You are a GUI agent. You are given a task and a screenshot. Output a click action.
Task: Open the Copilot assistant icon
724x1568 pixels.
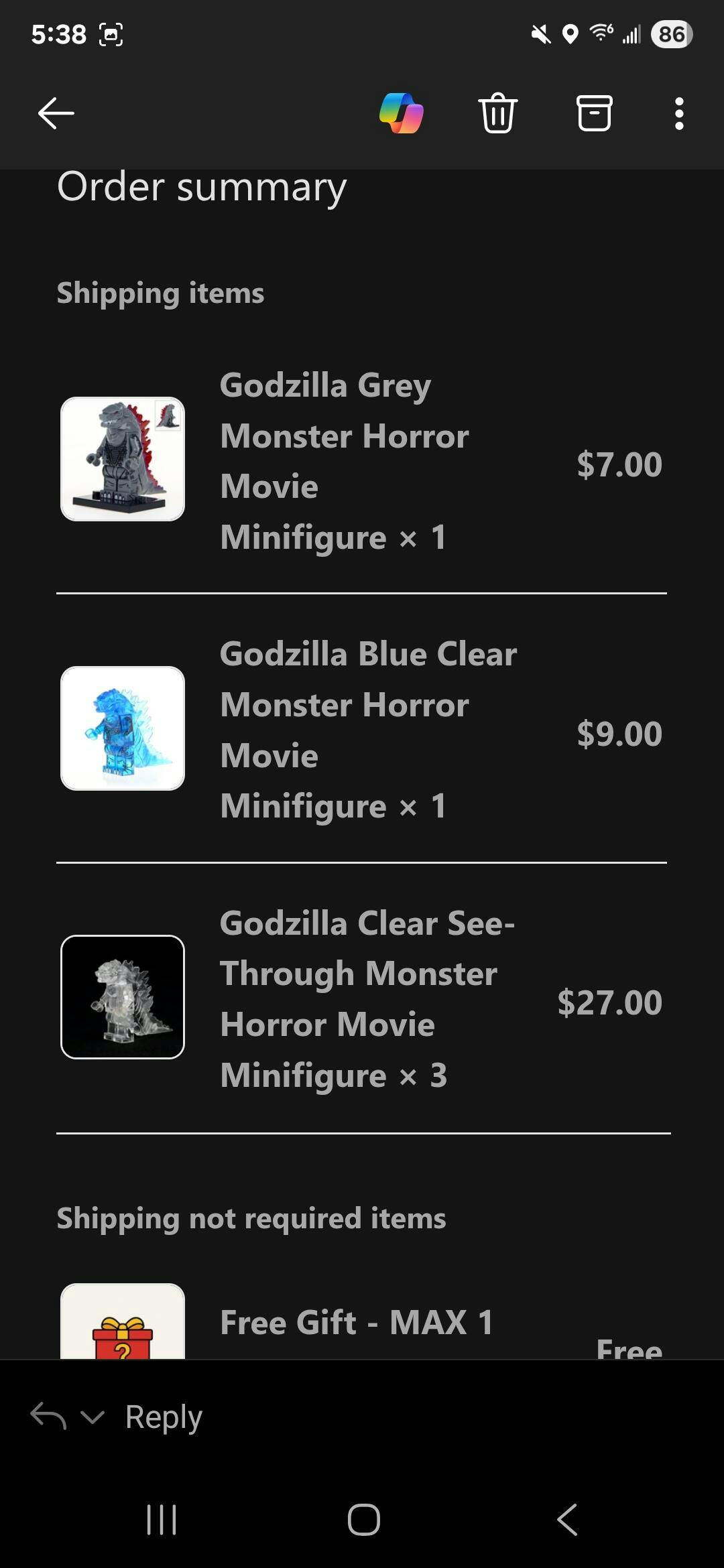click(401, 113)
